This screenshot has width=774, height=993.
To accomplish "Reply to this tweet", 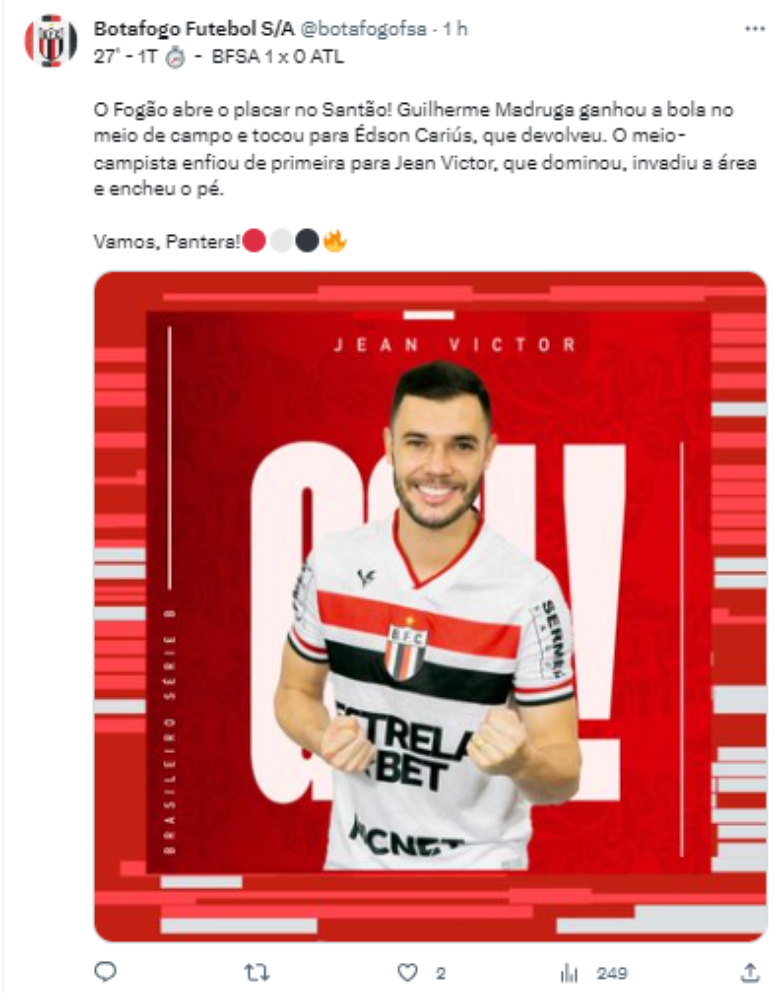I will pyautogui.click(x=106, y=971).
